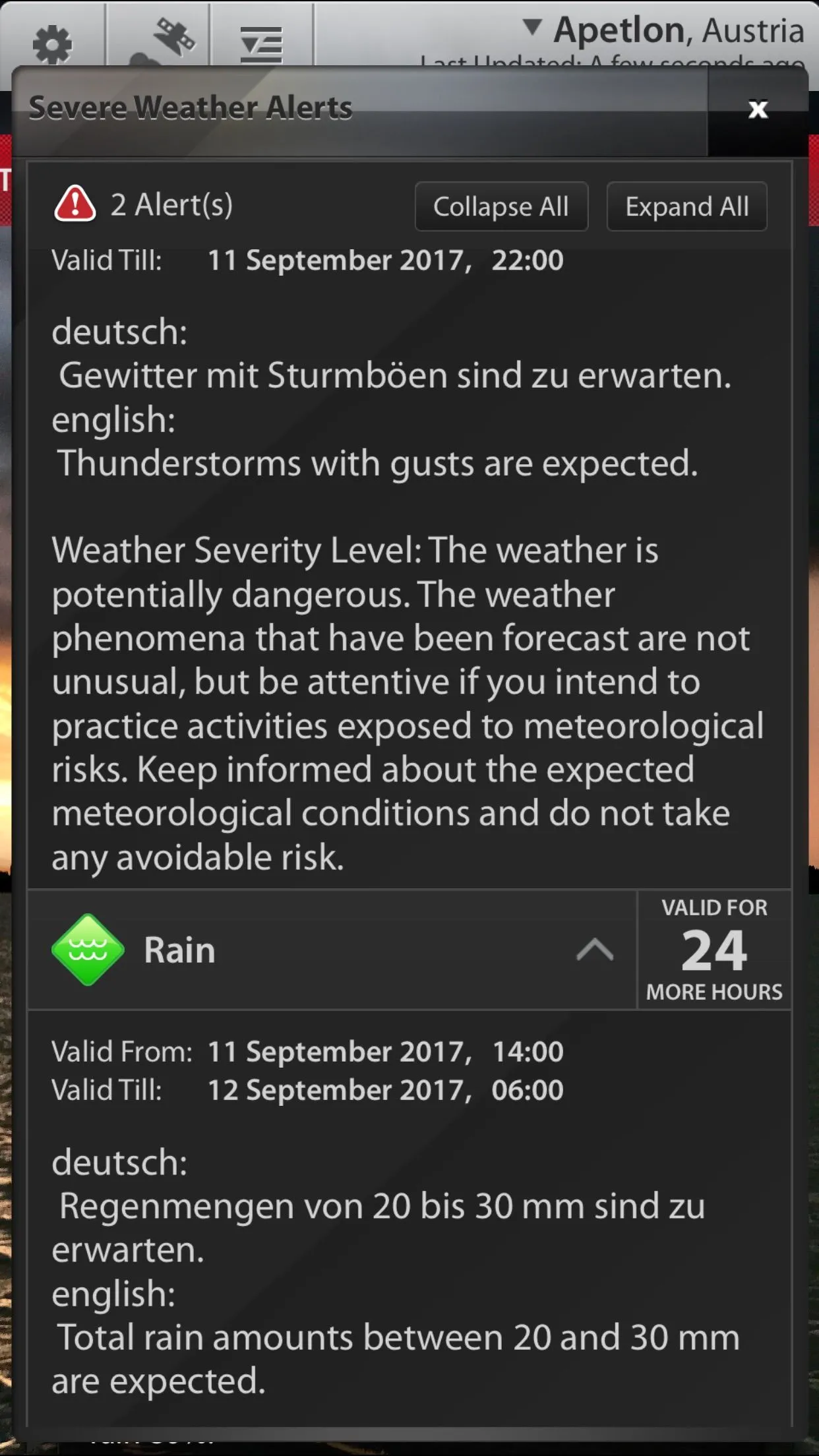Close the Severe Weather Alerts dialog
The image size is (819, 1456).
point(758,109)
